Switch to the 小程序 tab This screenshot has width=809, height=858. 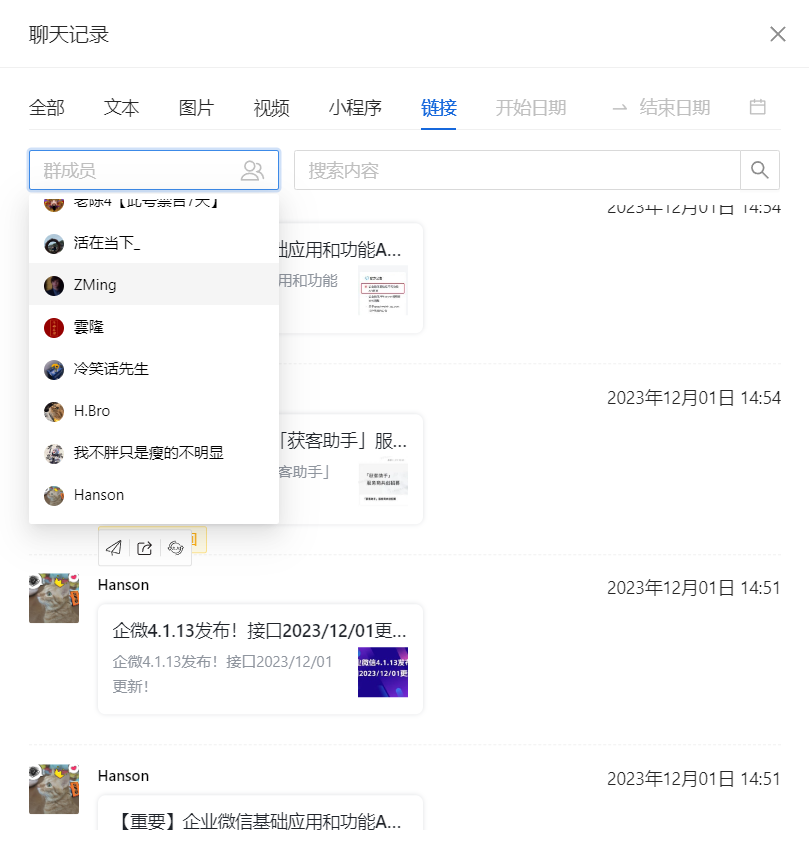coord(355,108)
